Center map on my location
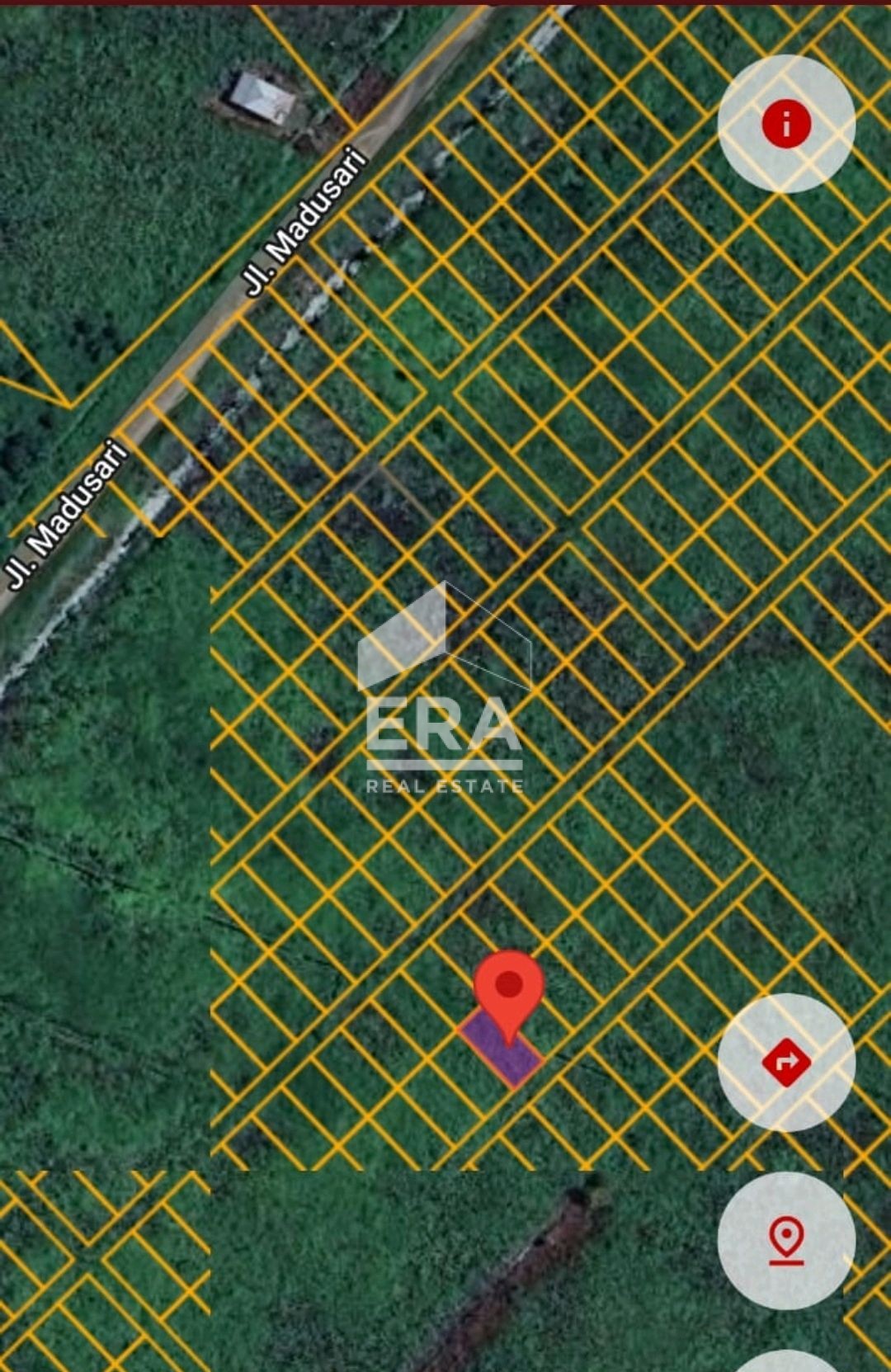 786,1240
